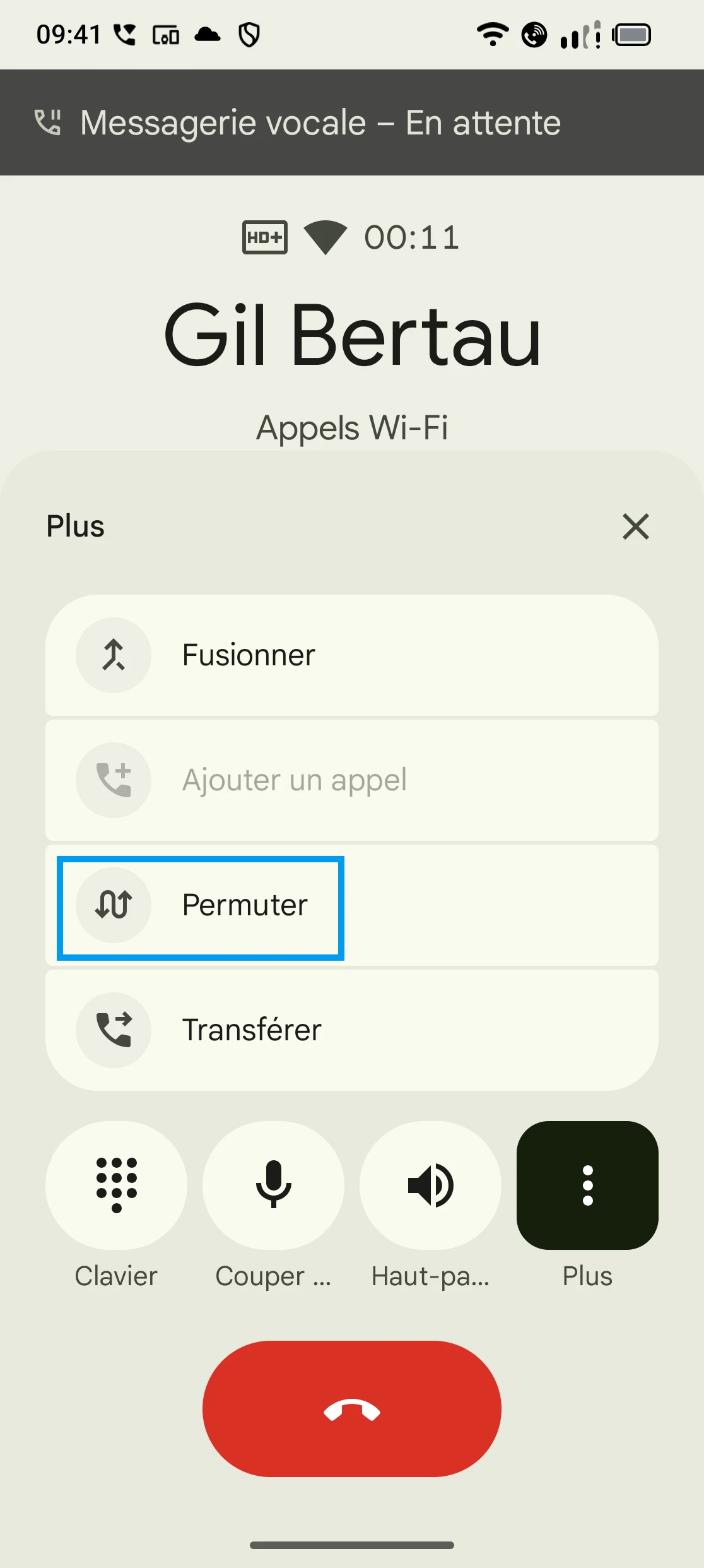
Task: End the call with red button
Action: point(351,1409)
